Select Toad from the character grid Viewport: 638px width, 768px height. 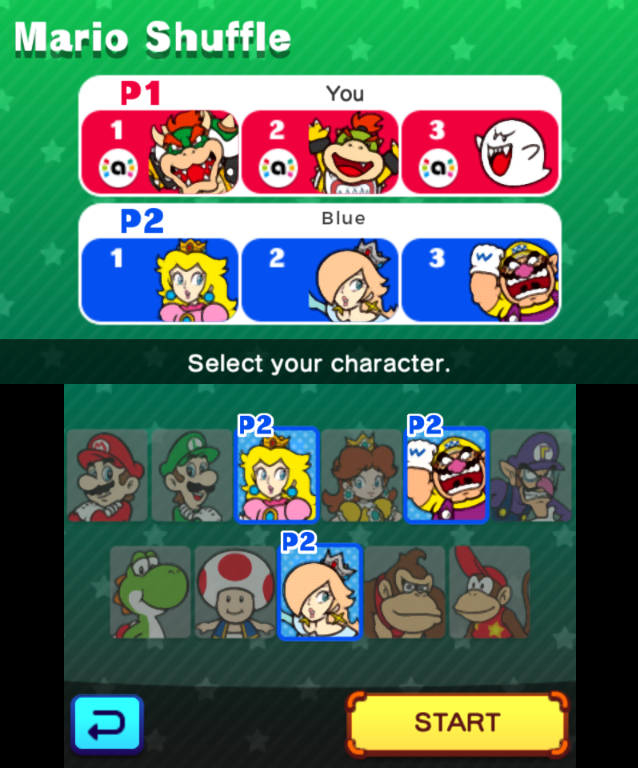point(234,592)
